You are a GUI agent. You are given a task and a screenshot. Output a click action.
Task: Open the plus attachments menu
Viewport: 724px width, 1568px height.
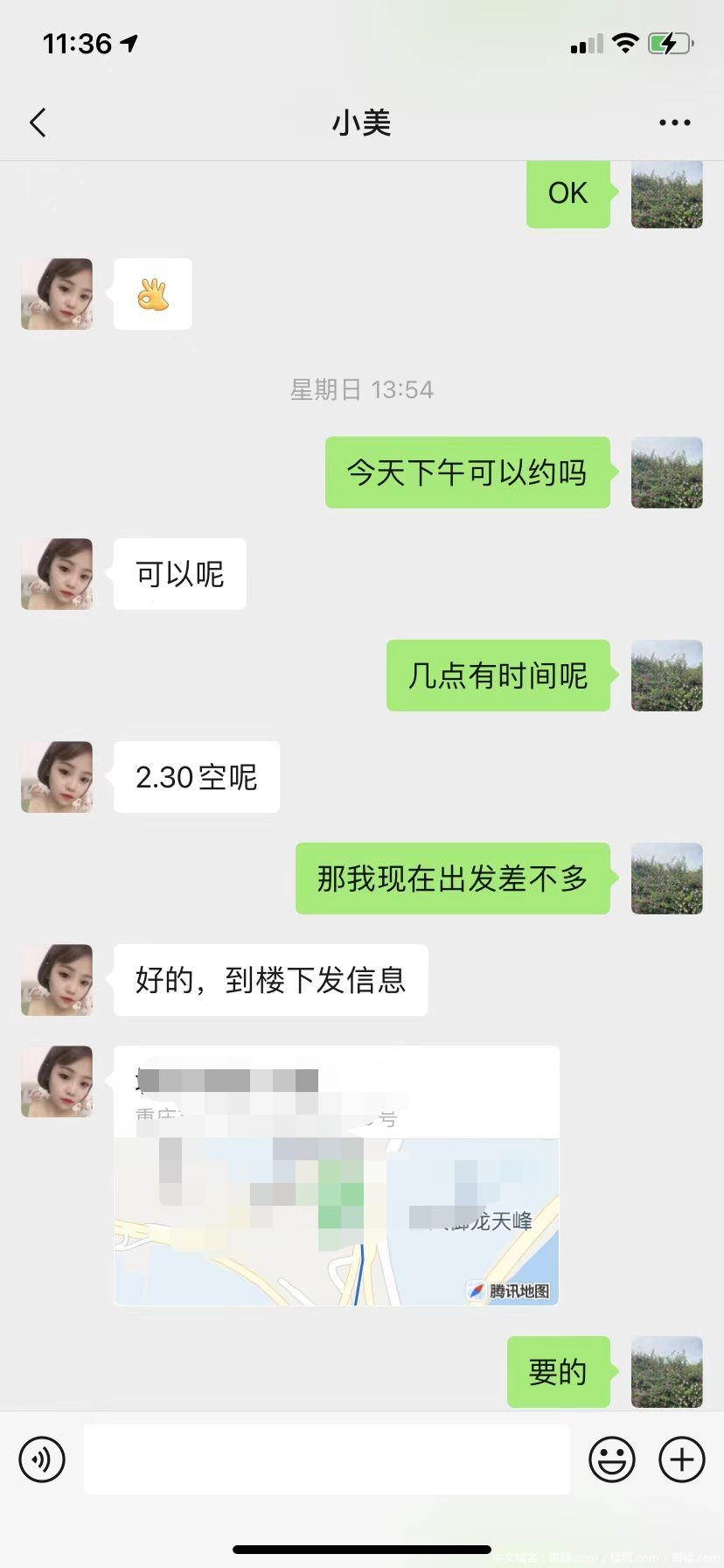coord(681,1459)
